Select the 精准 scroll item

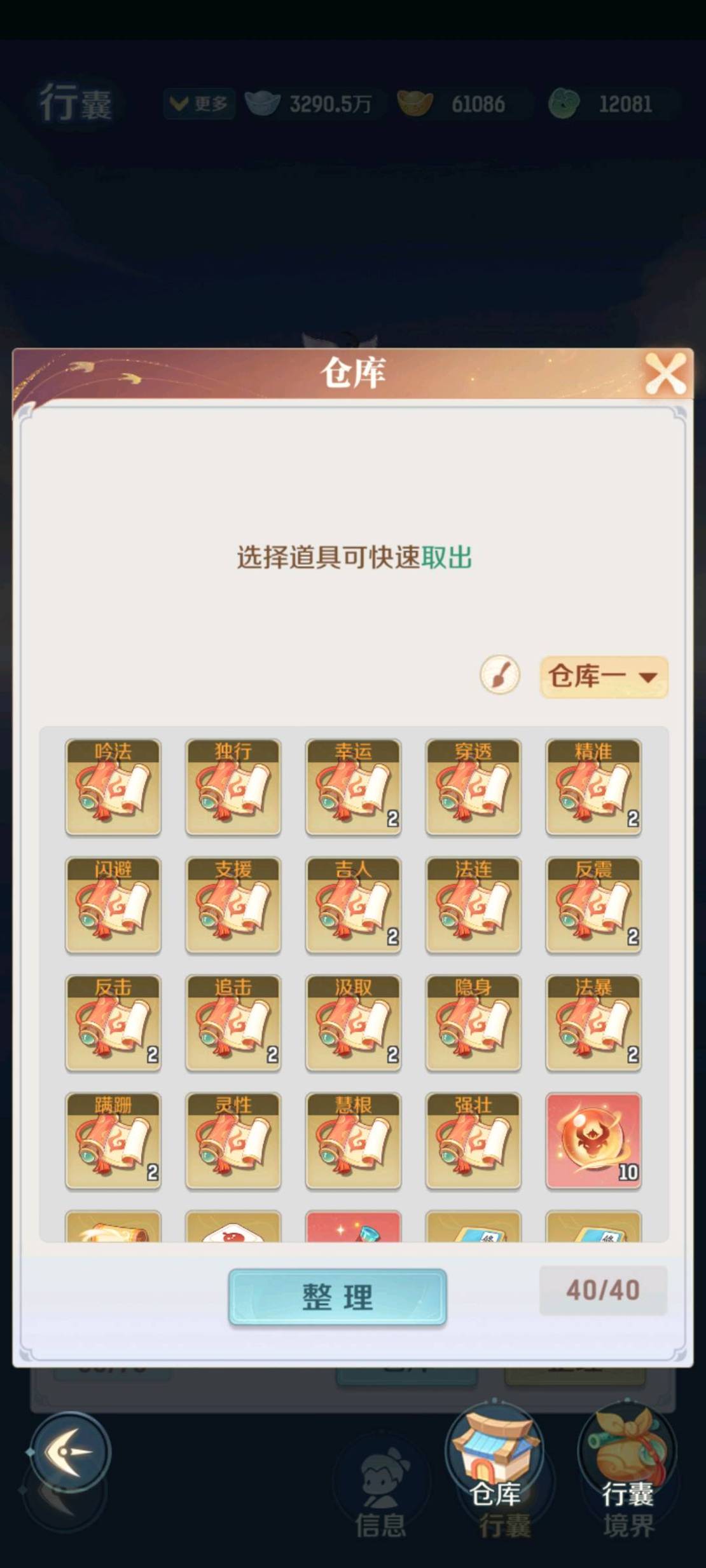click(593, 787)
